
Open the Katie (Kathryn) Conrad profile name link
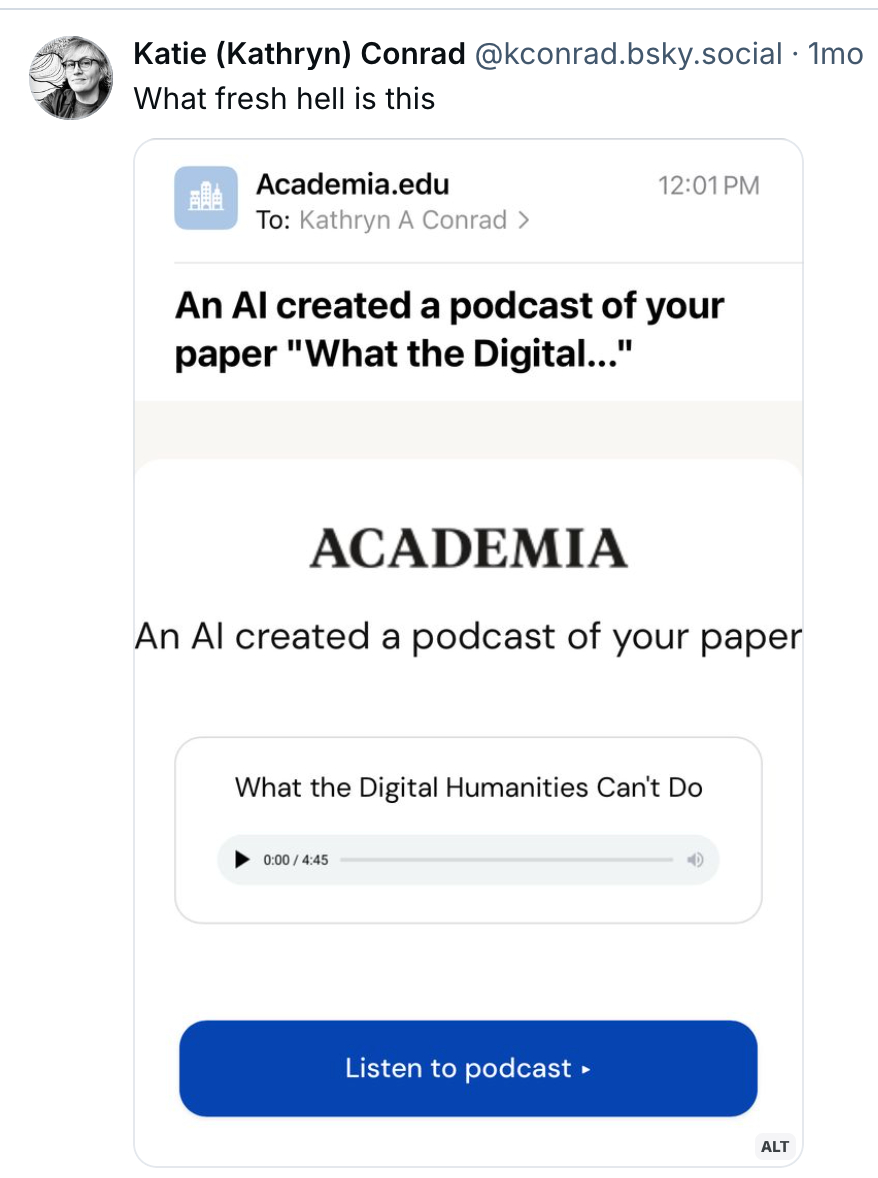(x=299, y=54)
